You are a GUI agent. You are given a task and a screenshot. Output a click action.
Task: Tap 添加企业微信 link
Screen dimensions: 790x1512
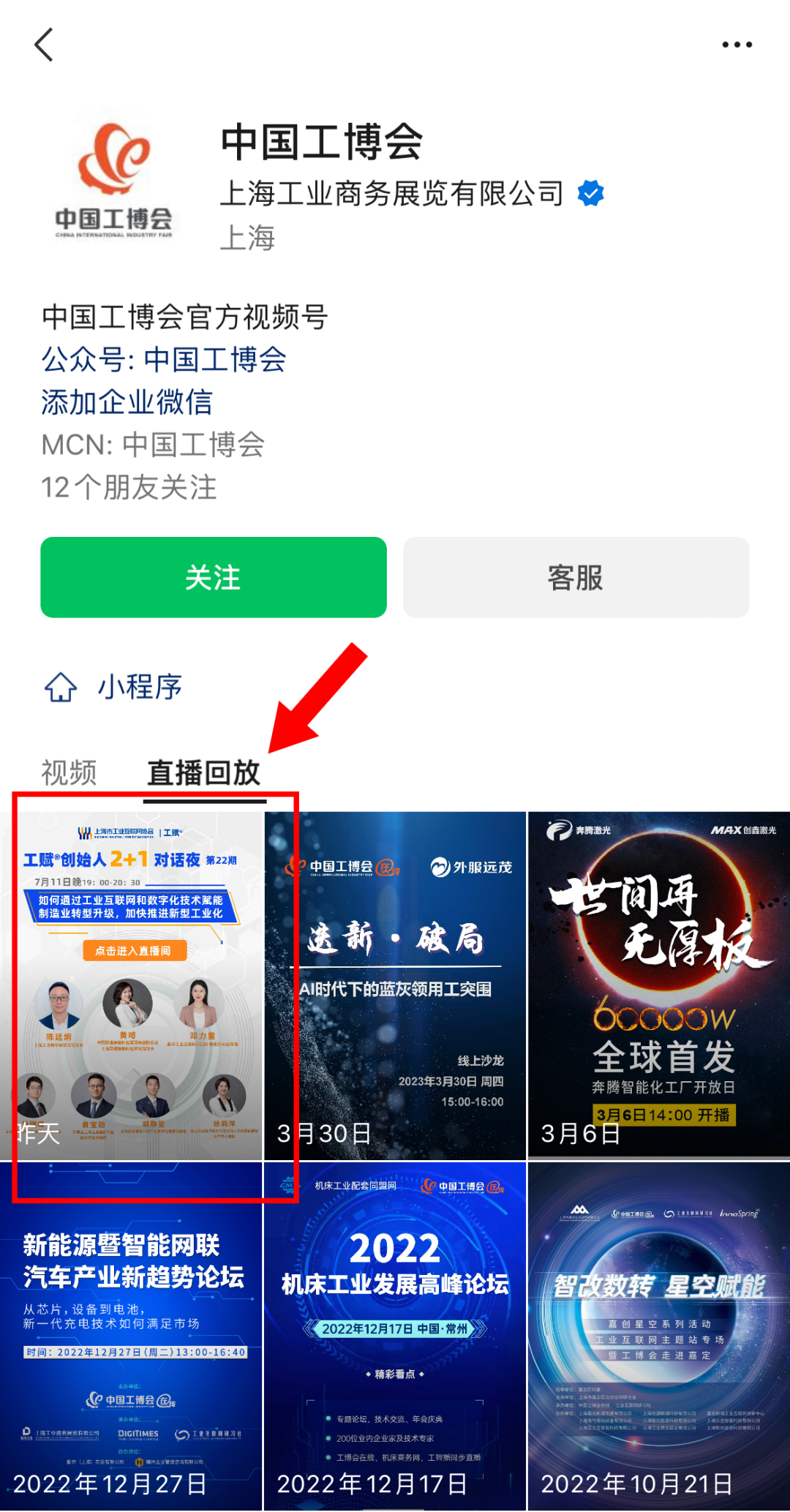click(x=127, y=402)
